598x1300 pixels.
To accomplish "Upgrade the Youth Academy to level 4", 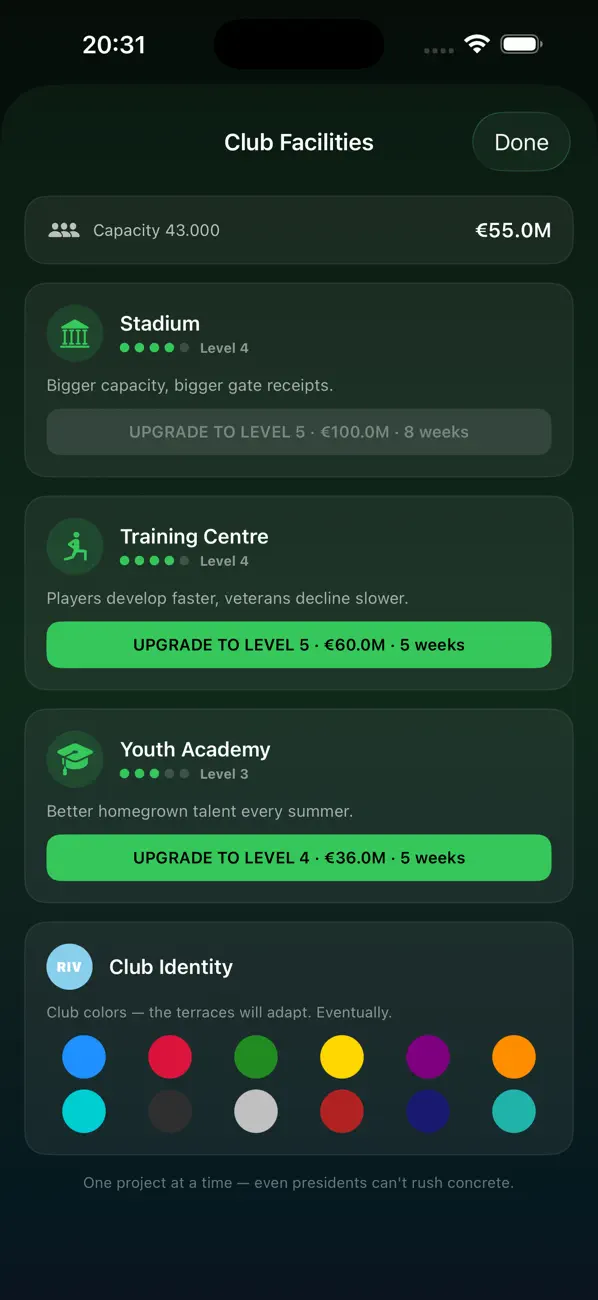I will [x=299, y=858].
